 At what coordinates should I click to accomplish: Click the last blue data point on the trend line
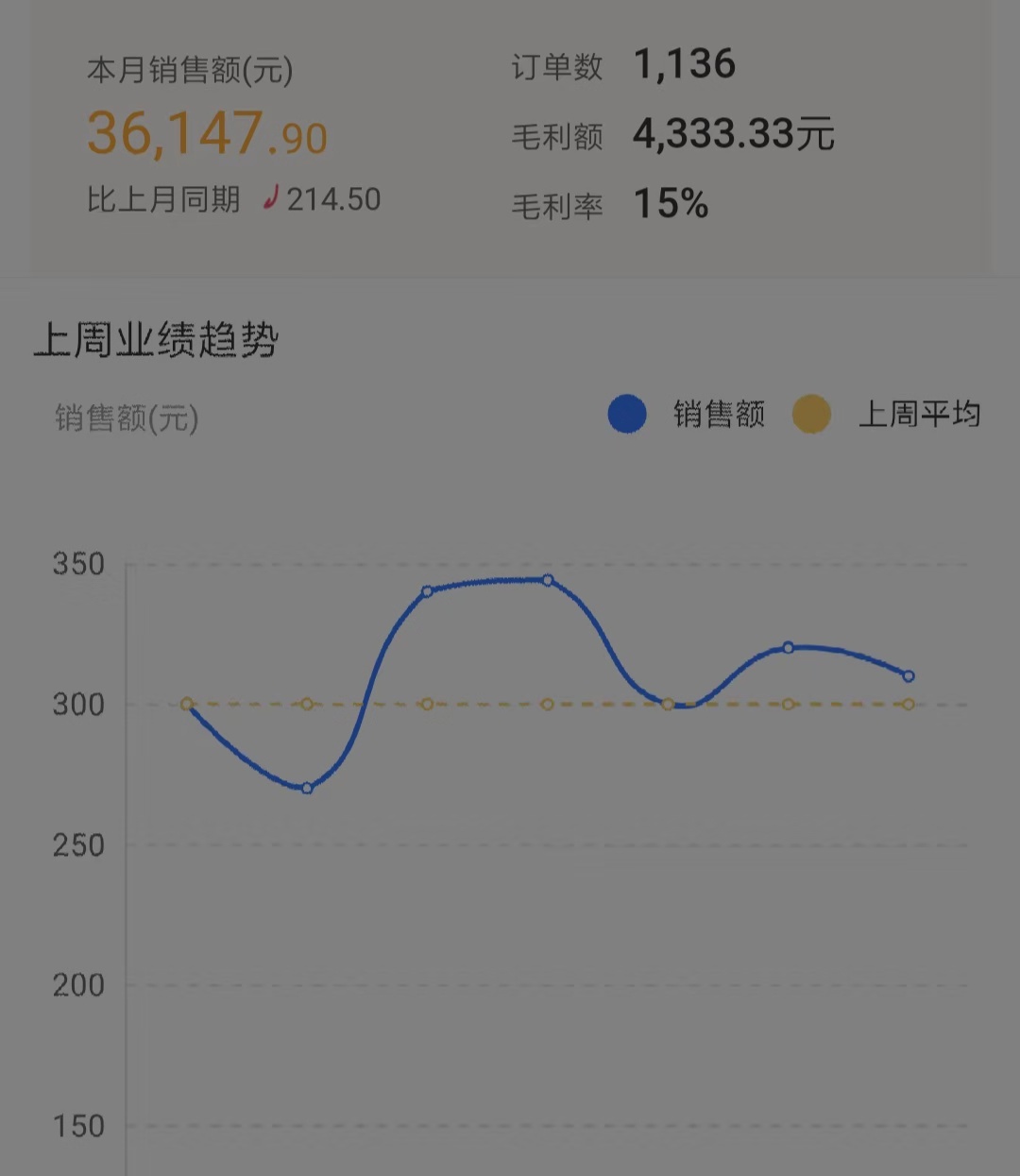pos(908,674)
